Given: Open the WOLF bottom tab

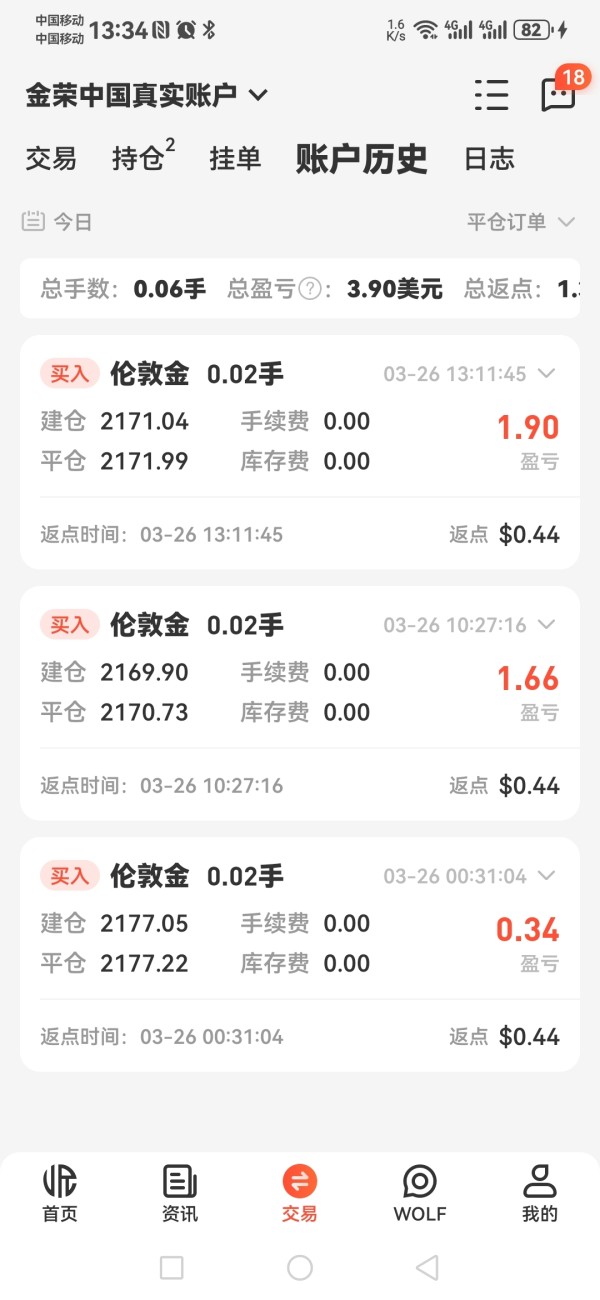Looking at the screenshot, I should pyautogui.click(x=420, y=1194).
